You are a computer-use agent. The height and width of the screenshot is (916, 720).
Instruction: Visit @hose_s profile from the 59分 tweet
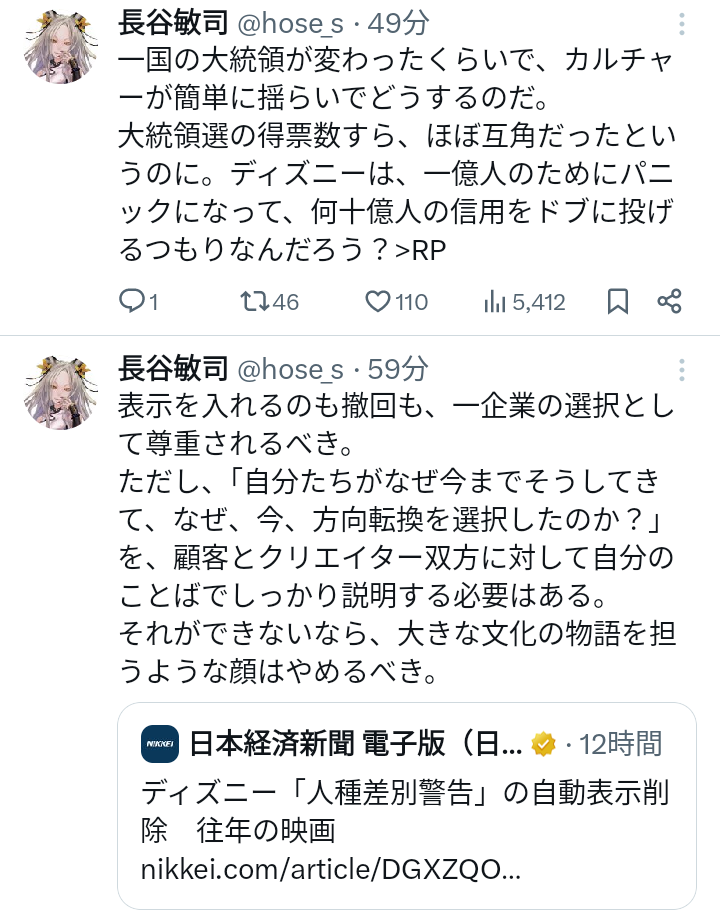[x=290, y=369]
